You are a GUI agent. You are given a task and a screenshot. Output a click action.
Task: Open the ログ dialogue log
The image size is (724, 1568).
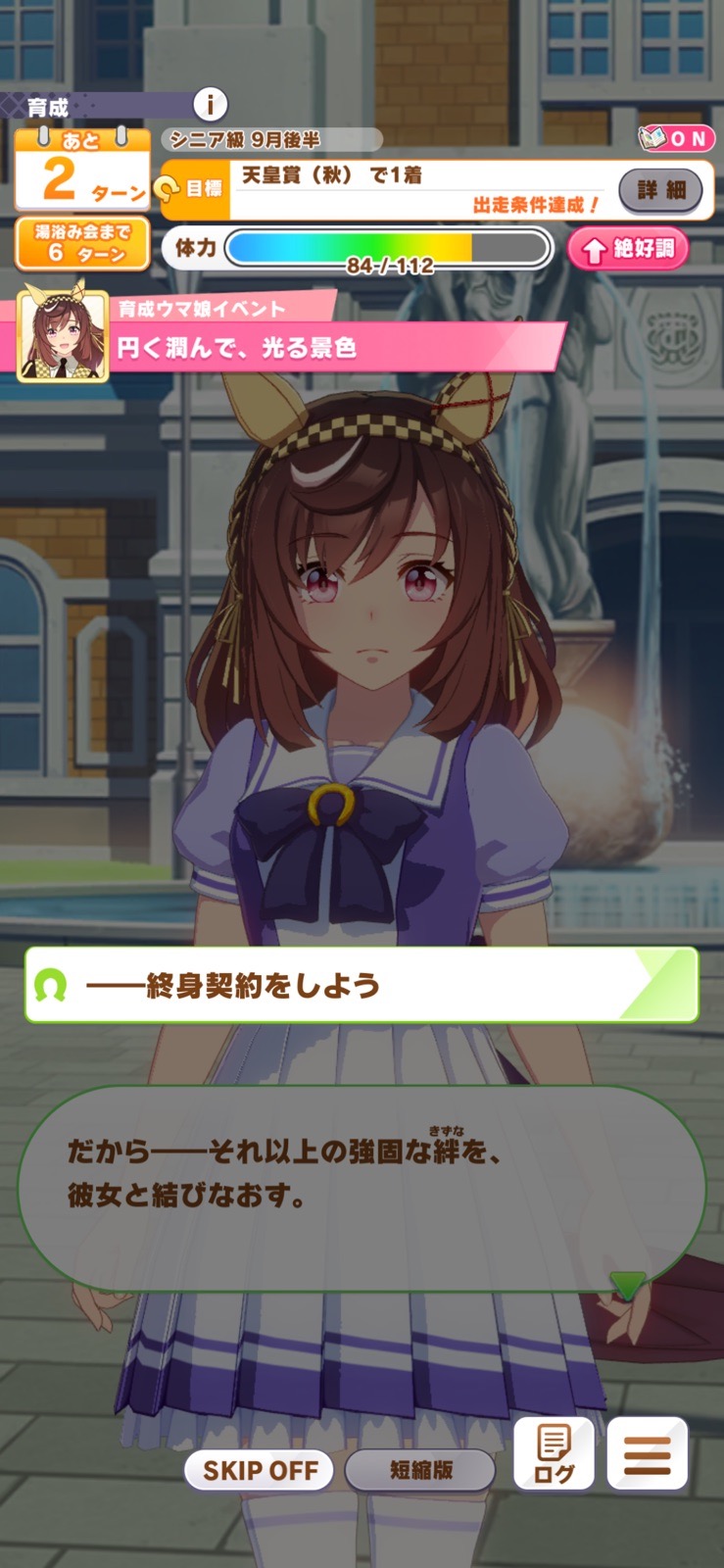(x=554, y=1454)
